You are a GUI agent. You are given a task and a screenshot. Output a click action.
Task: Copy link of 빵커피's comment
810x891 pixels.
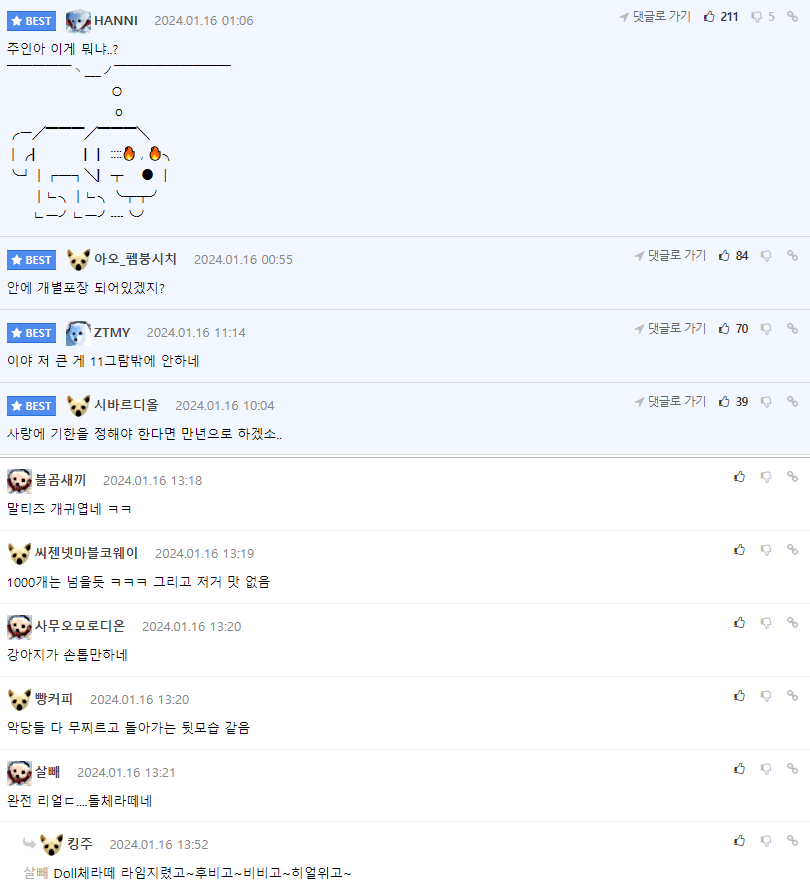tap(792, 696)
